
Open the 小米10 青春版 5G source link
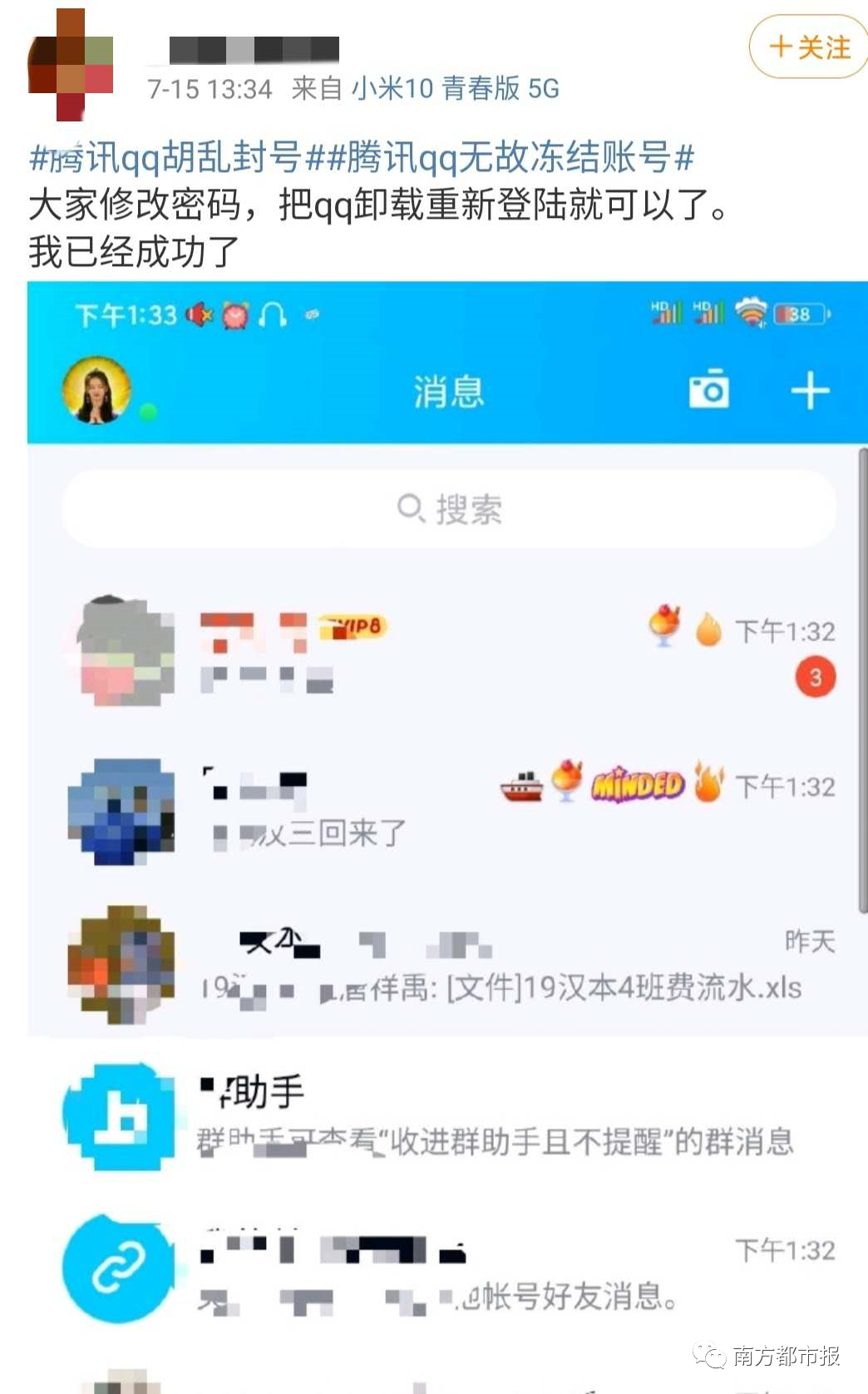[455, 88]
